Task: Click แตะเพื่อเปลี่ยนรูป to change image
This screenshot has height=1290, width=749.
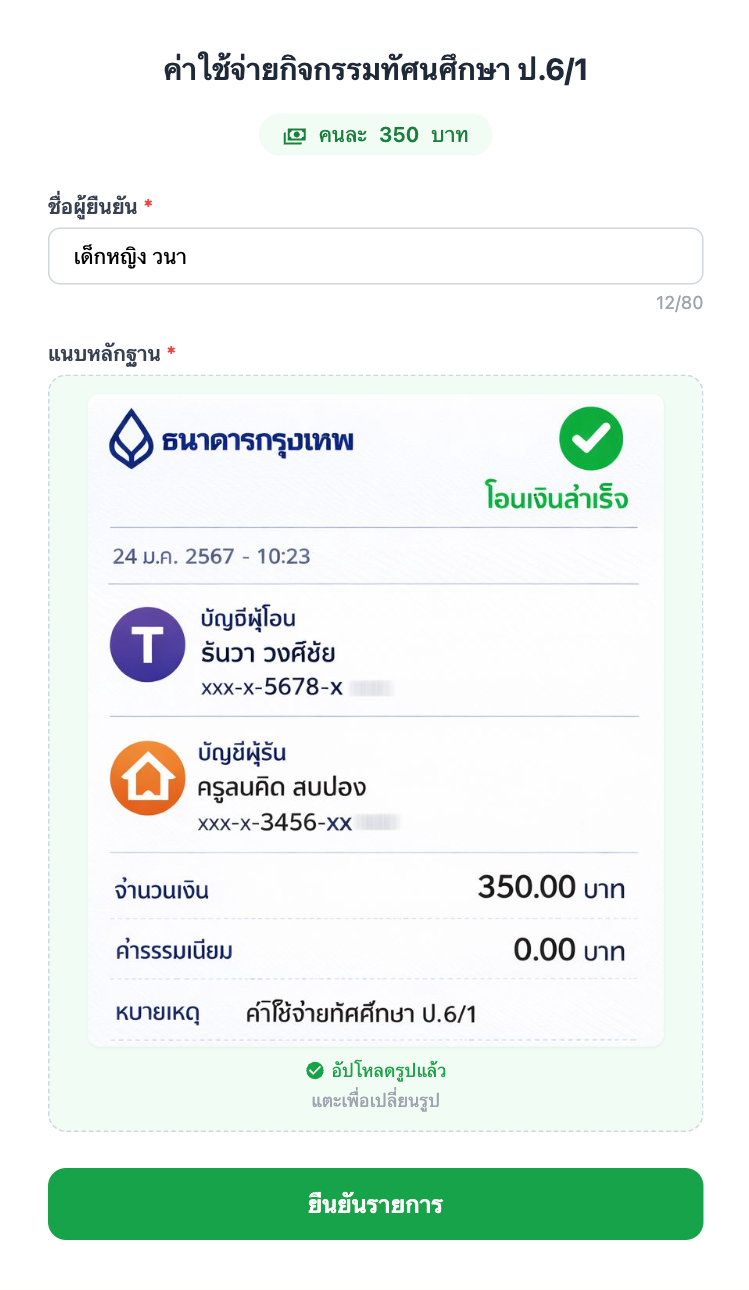Action: coord(374,1097)
